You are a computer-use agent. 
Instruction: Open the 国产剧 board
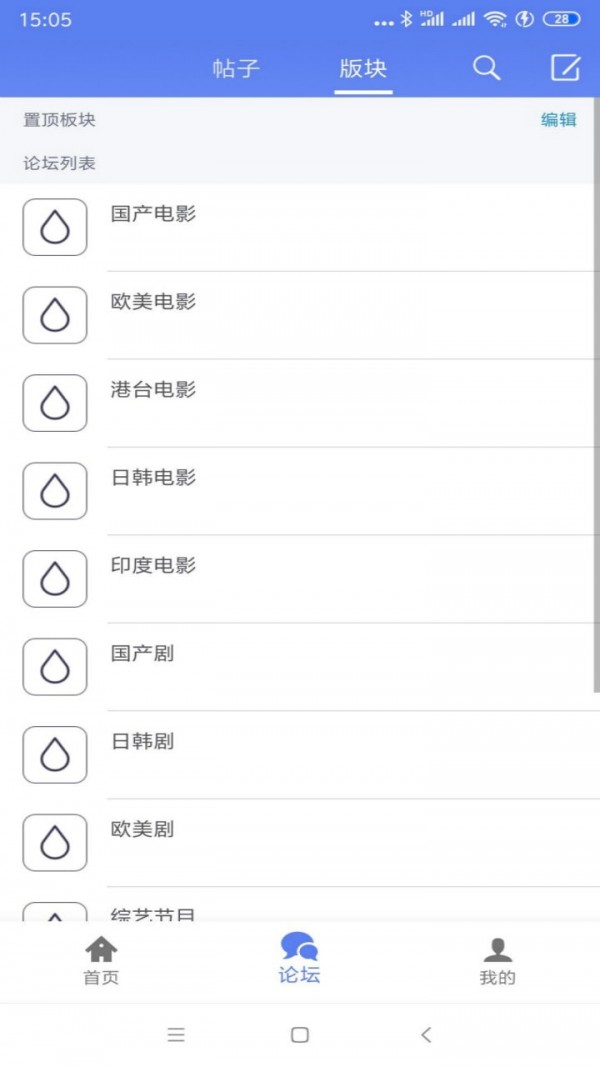pos(300,666)
